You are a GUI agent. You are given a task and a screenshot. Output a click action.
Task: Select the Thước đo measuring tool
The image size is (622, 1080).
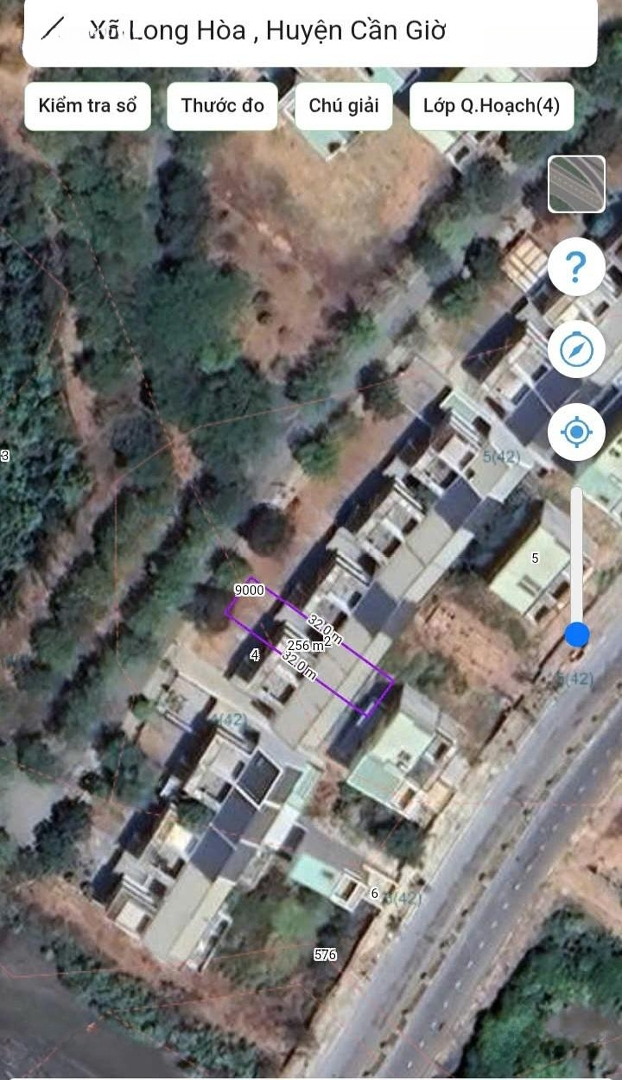point(222,106)
